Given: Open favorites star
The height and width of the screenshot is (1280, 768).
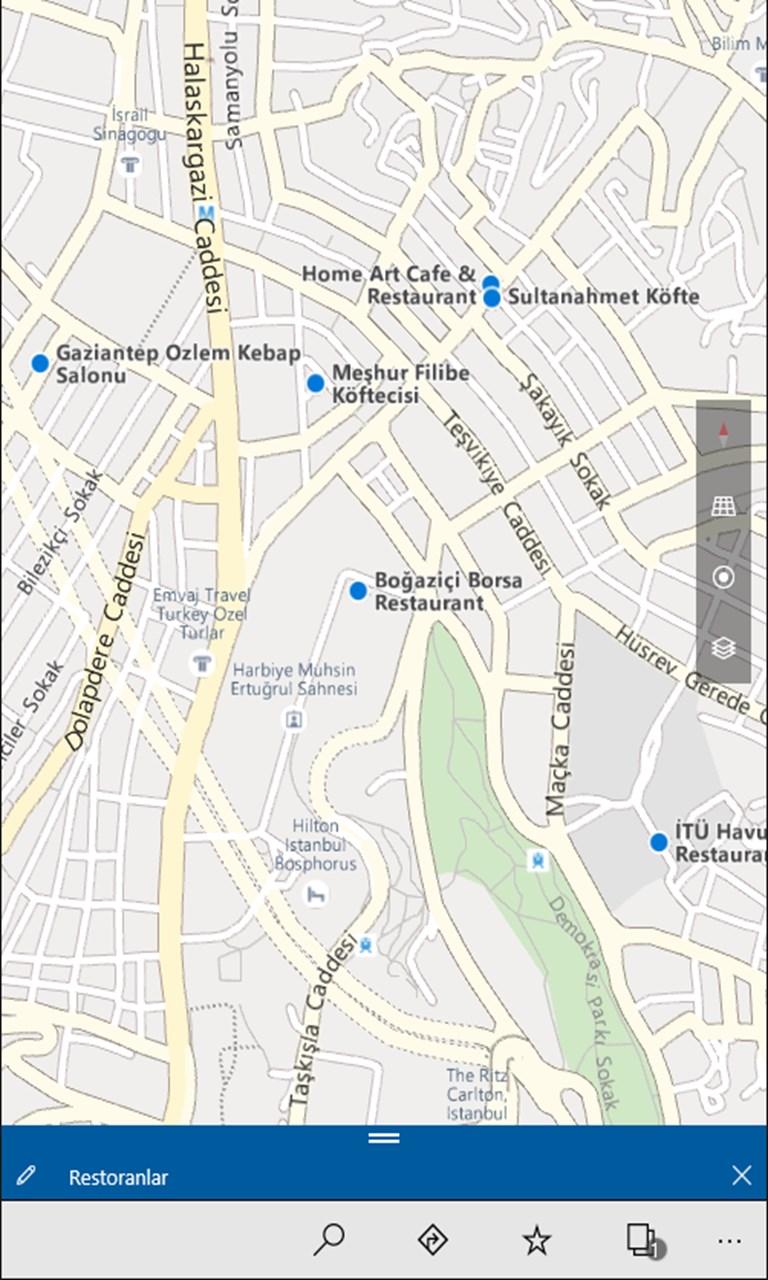Looking at the screenshot, I should point(537,1240).
